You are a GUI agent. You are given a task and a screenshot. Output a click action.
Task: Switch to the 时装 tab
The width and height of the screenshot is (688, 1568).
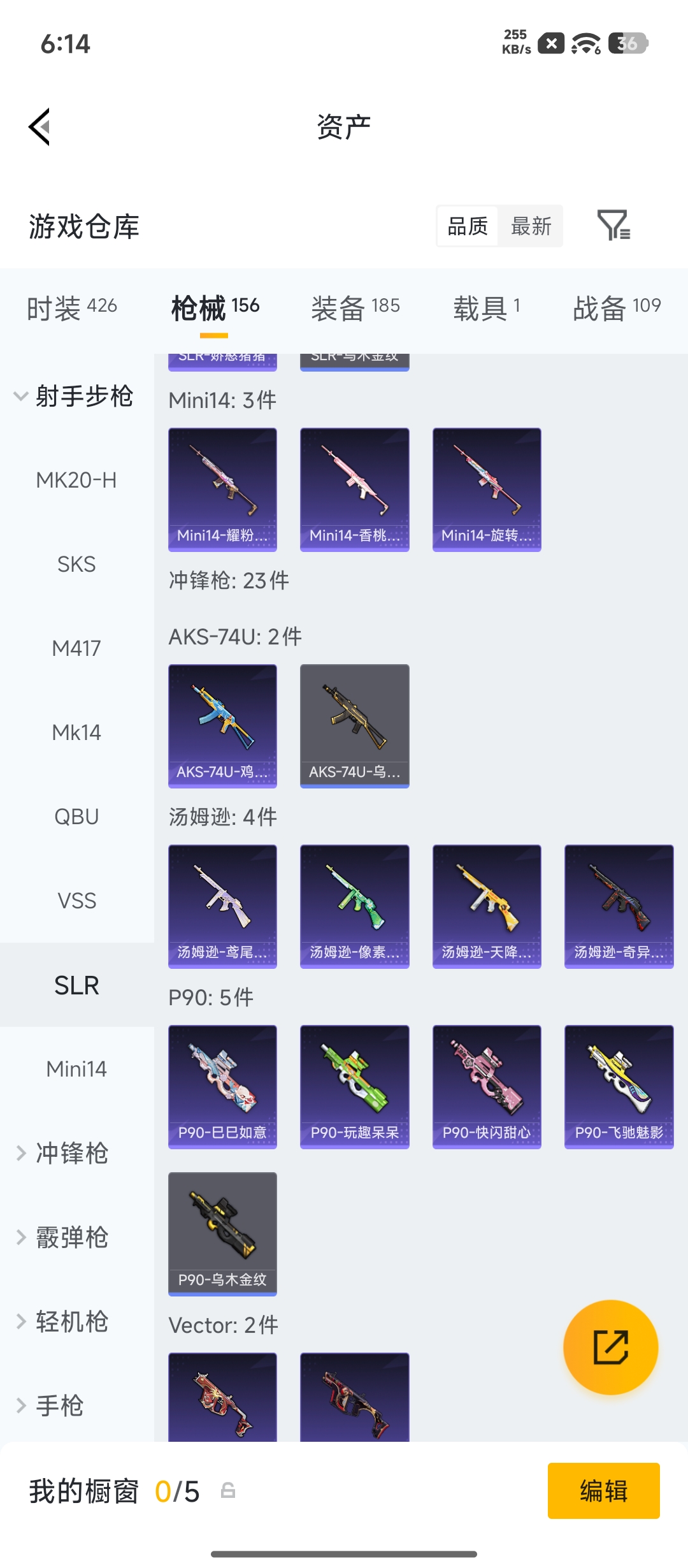[72, 309]
